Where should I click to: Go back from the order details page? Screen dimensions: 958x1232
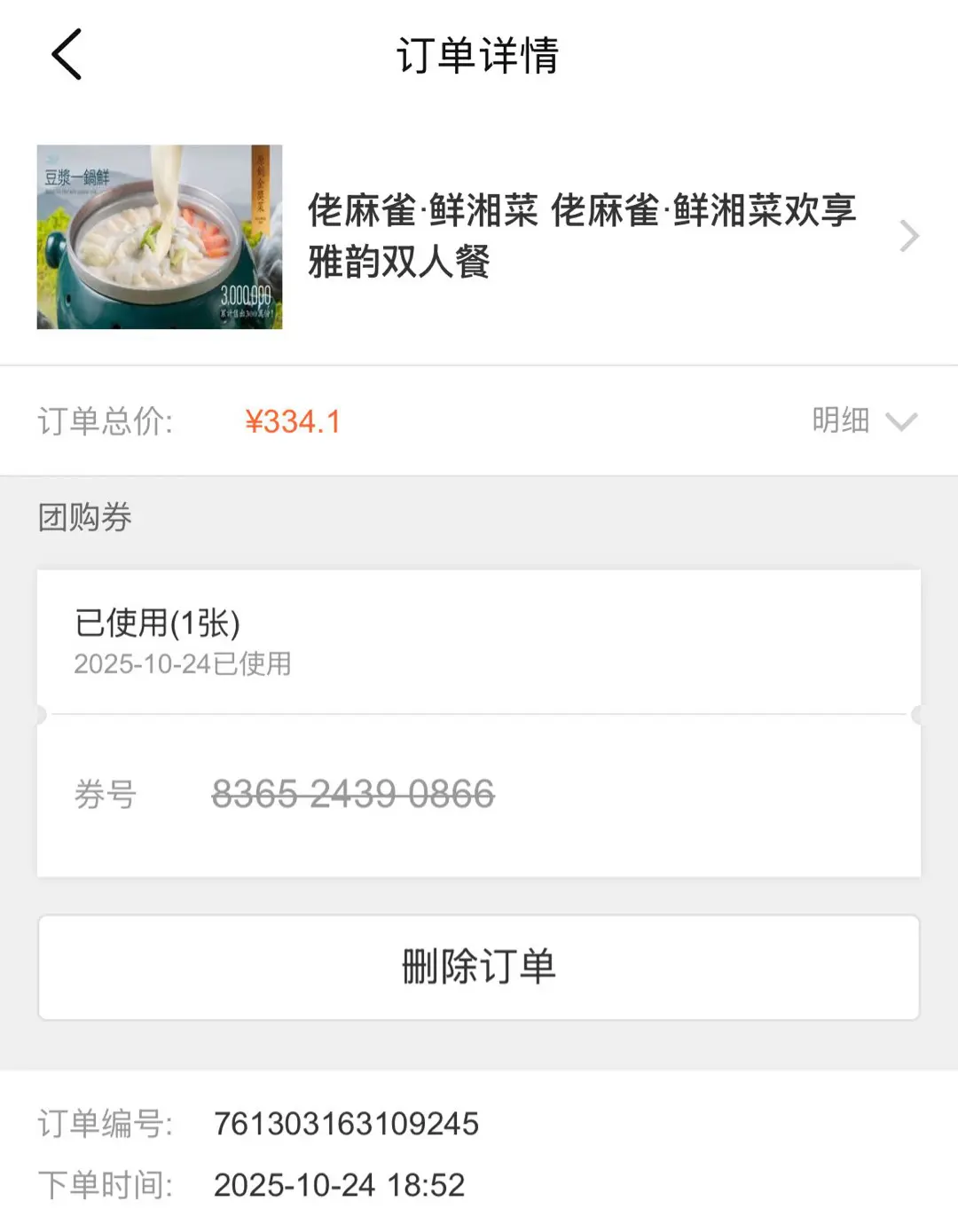pos(67,55)
